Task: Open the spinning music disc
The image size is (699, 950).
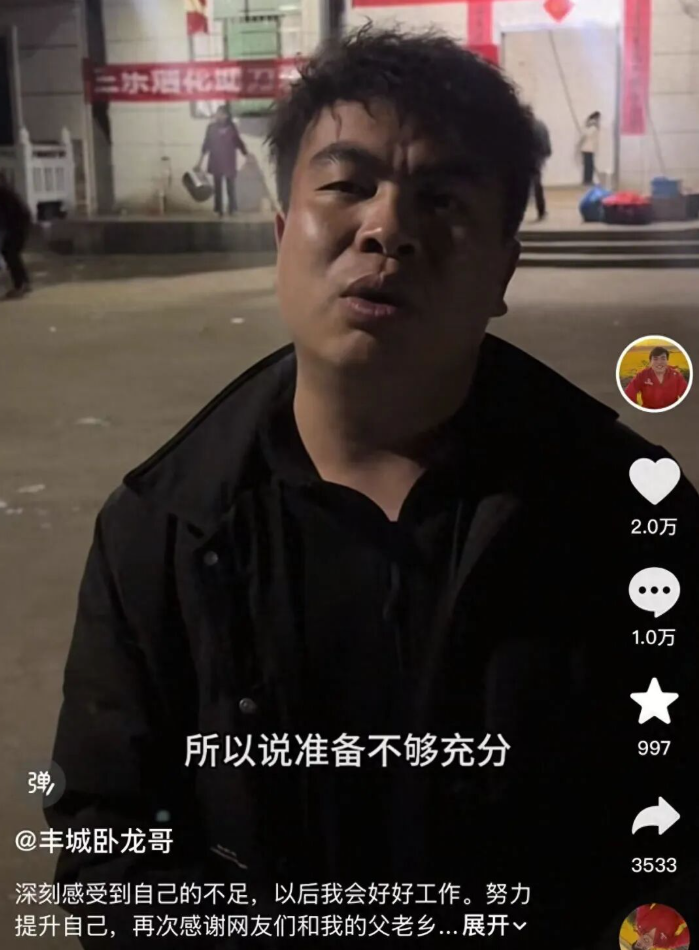Action: 654,930
